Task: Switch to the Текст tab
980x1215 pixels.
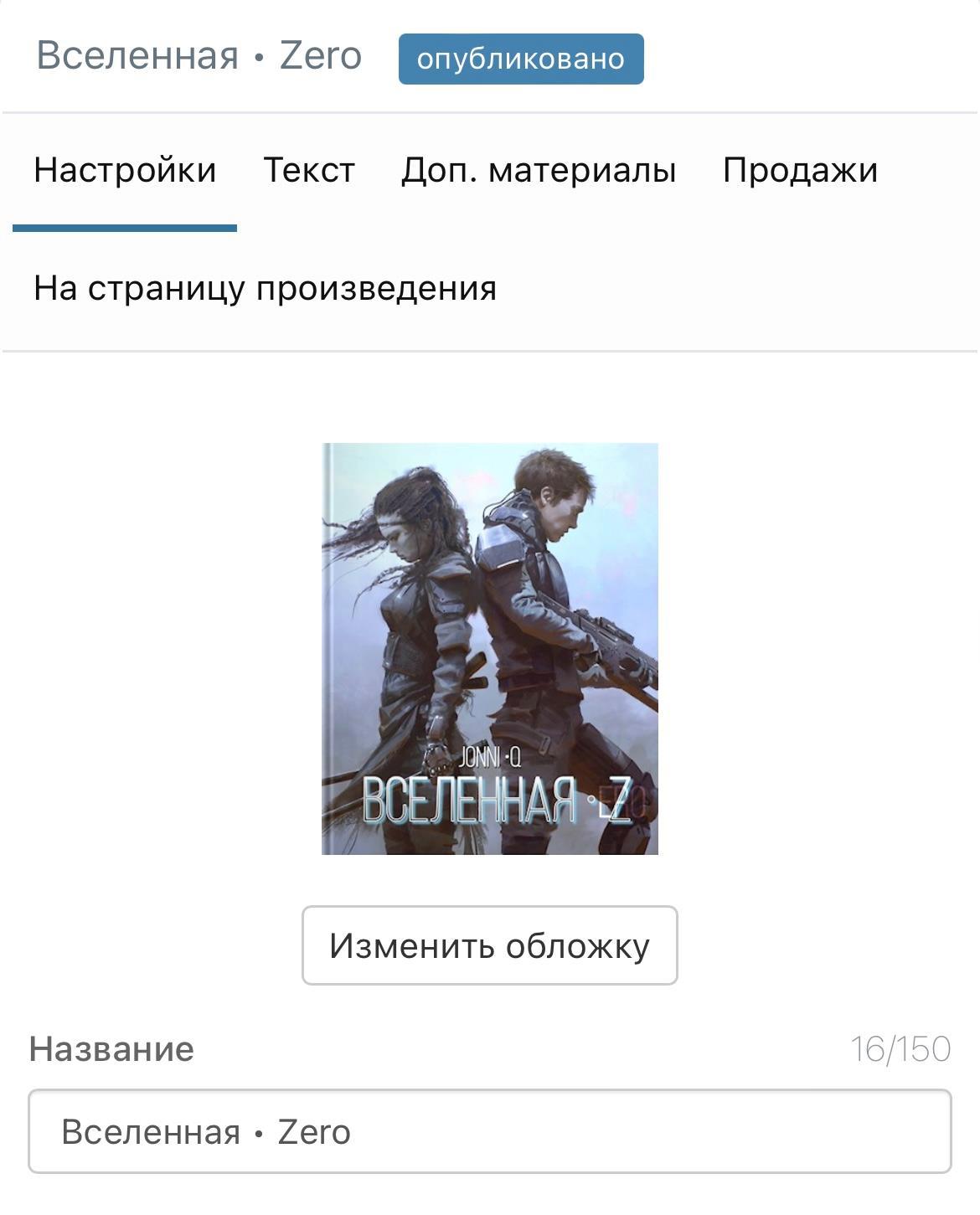Action: point(309,171)
